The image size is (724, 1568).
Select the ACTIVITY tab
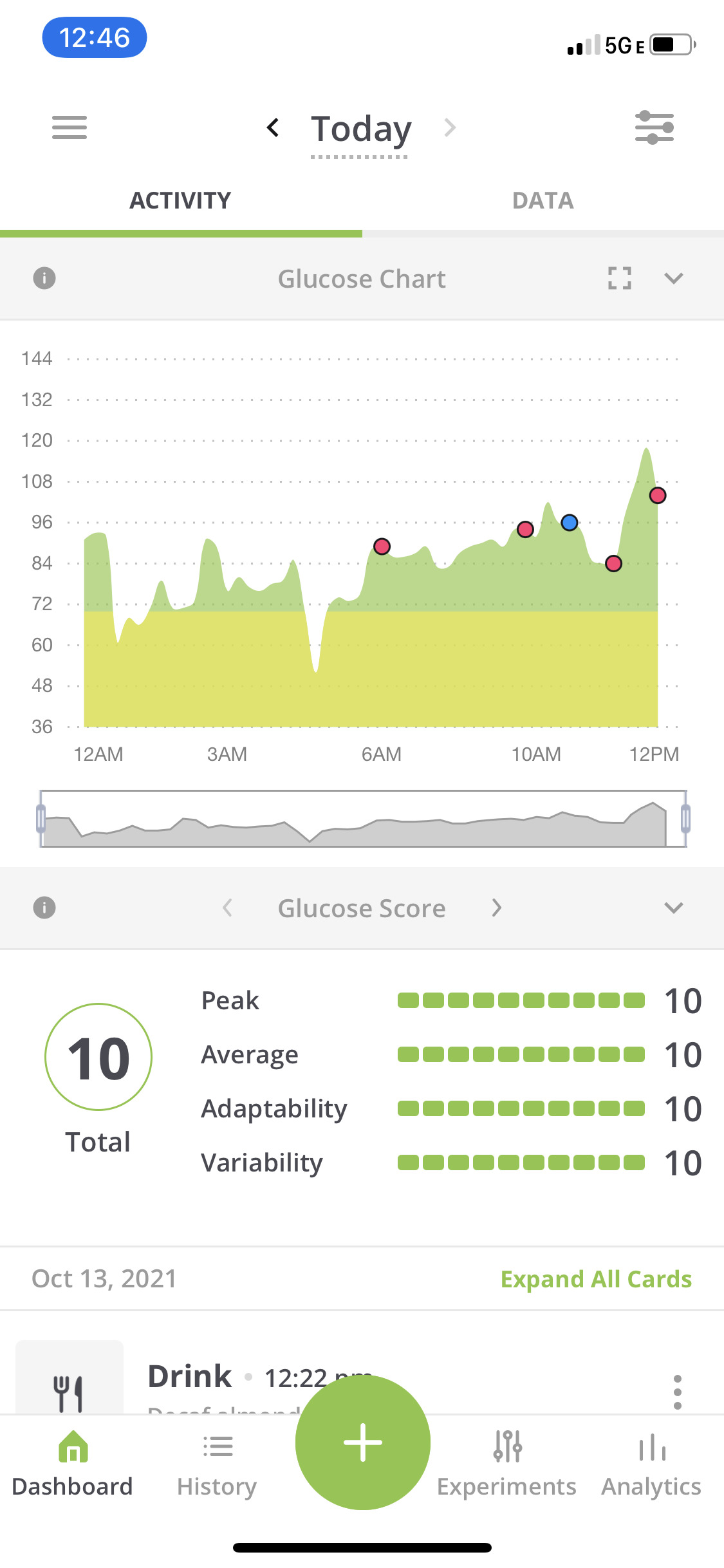coord(180,201)
